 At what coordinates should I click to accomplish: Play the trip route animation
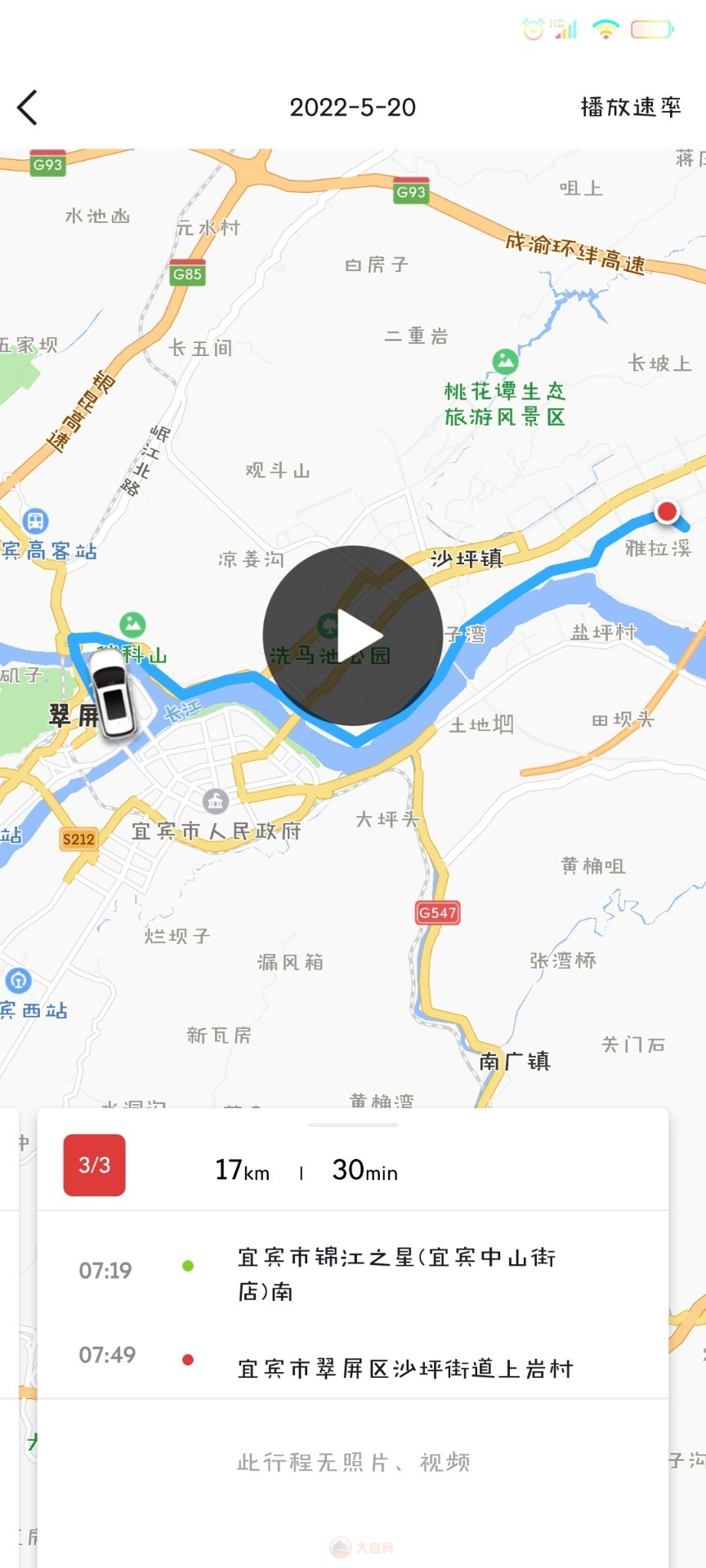coord(353,635)
